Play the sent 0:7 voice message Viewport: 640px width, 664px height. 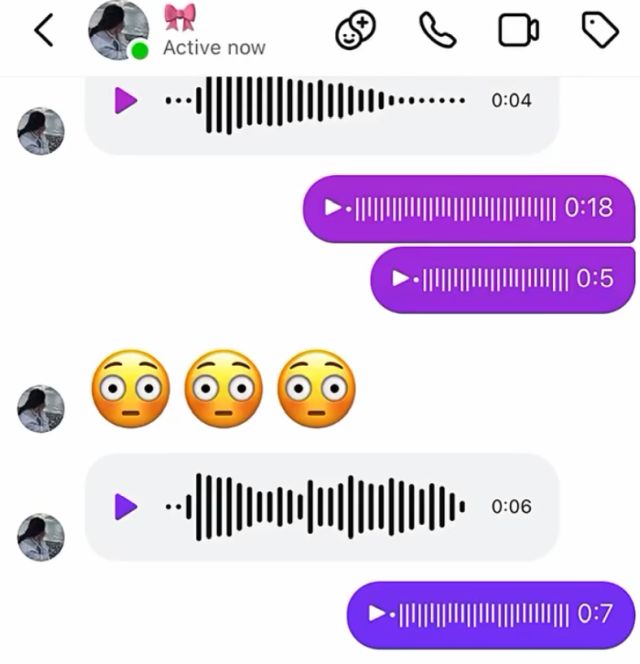pyautogui.click(x=377, y=613)
